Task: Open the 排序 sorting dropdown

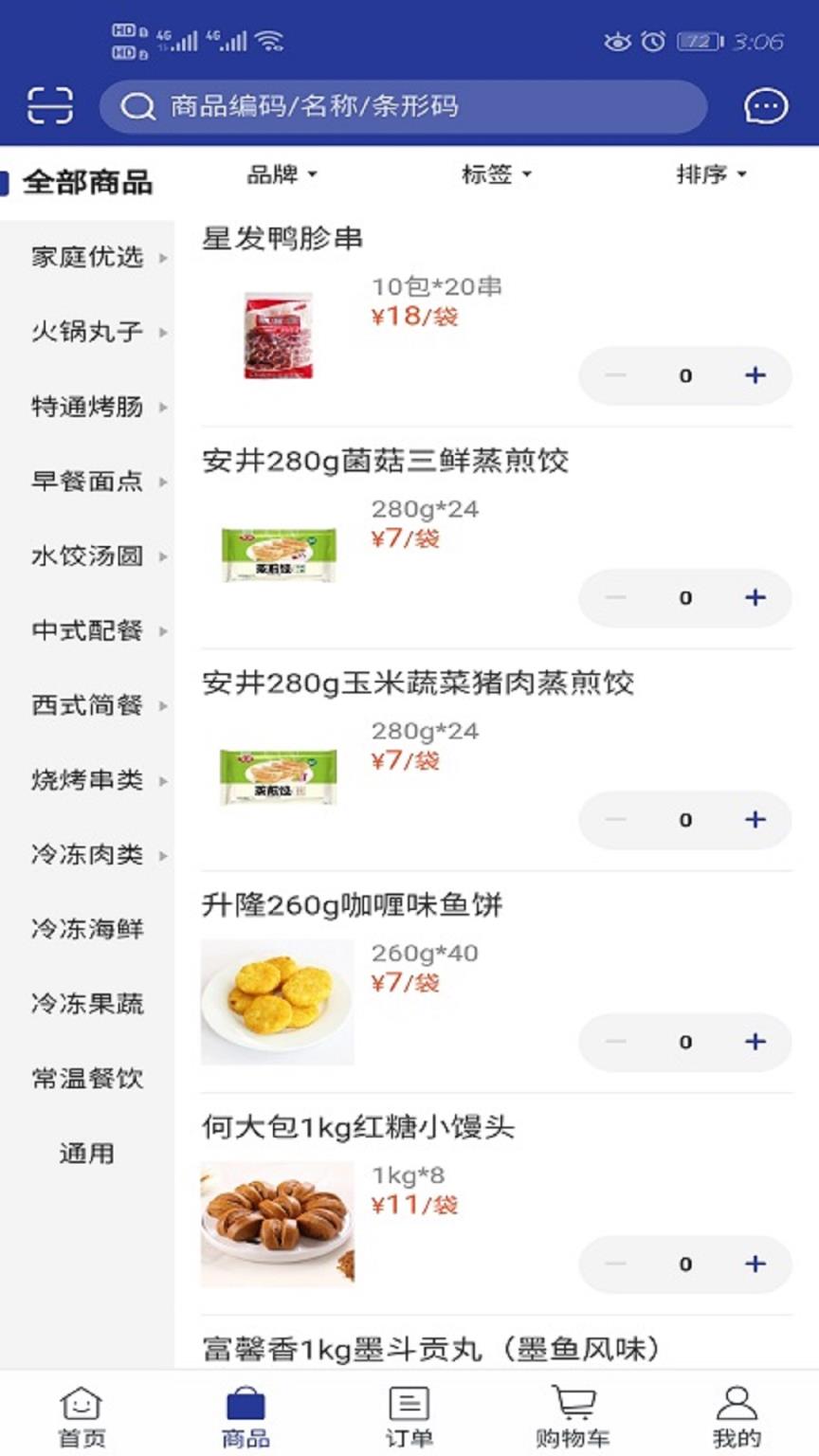Action: click(714, 174)
